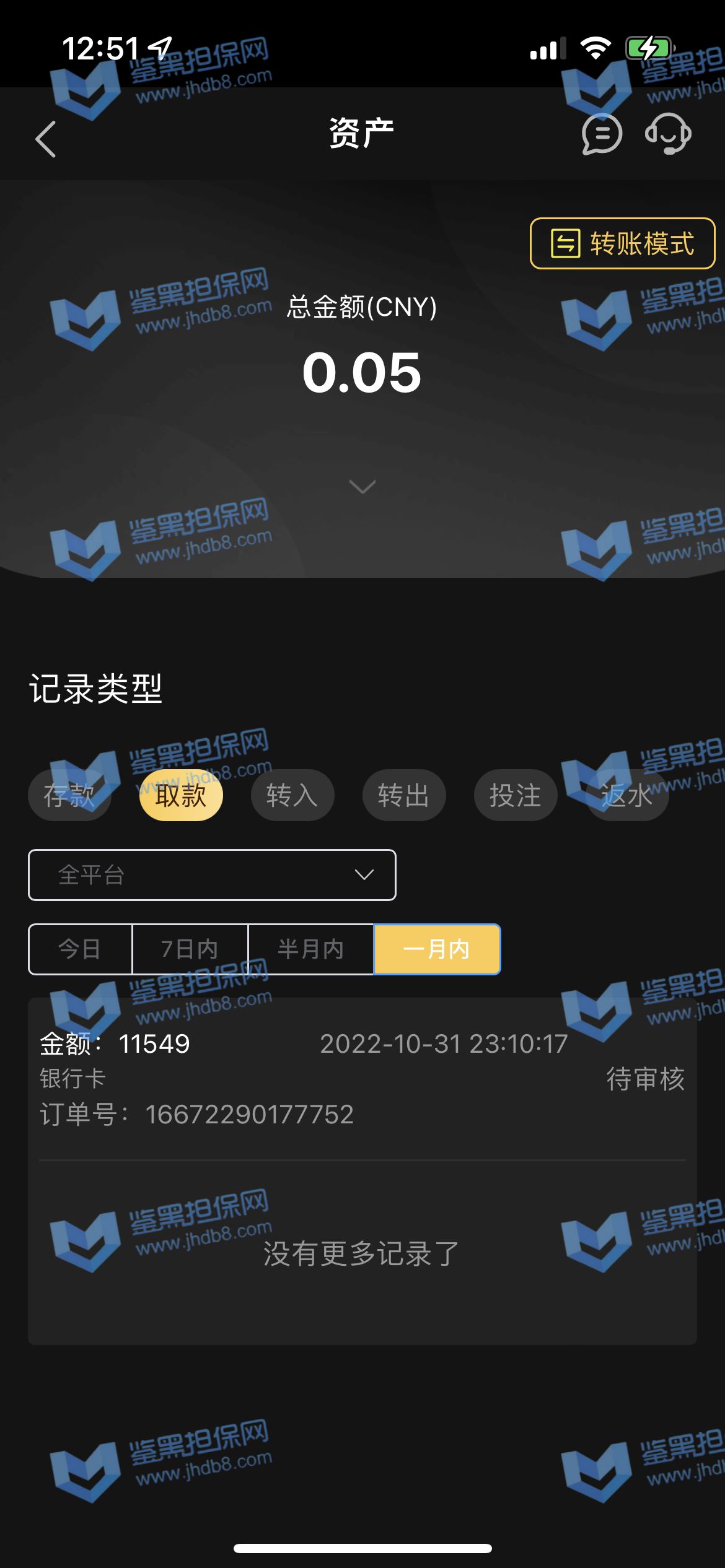Go back using the back arrow
The height and width of the screenshot is (1568, 725).
(x=46, y=139)
